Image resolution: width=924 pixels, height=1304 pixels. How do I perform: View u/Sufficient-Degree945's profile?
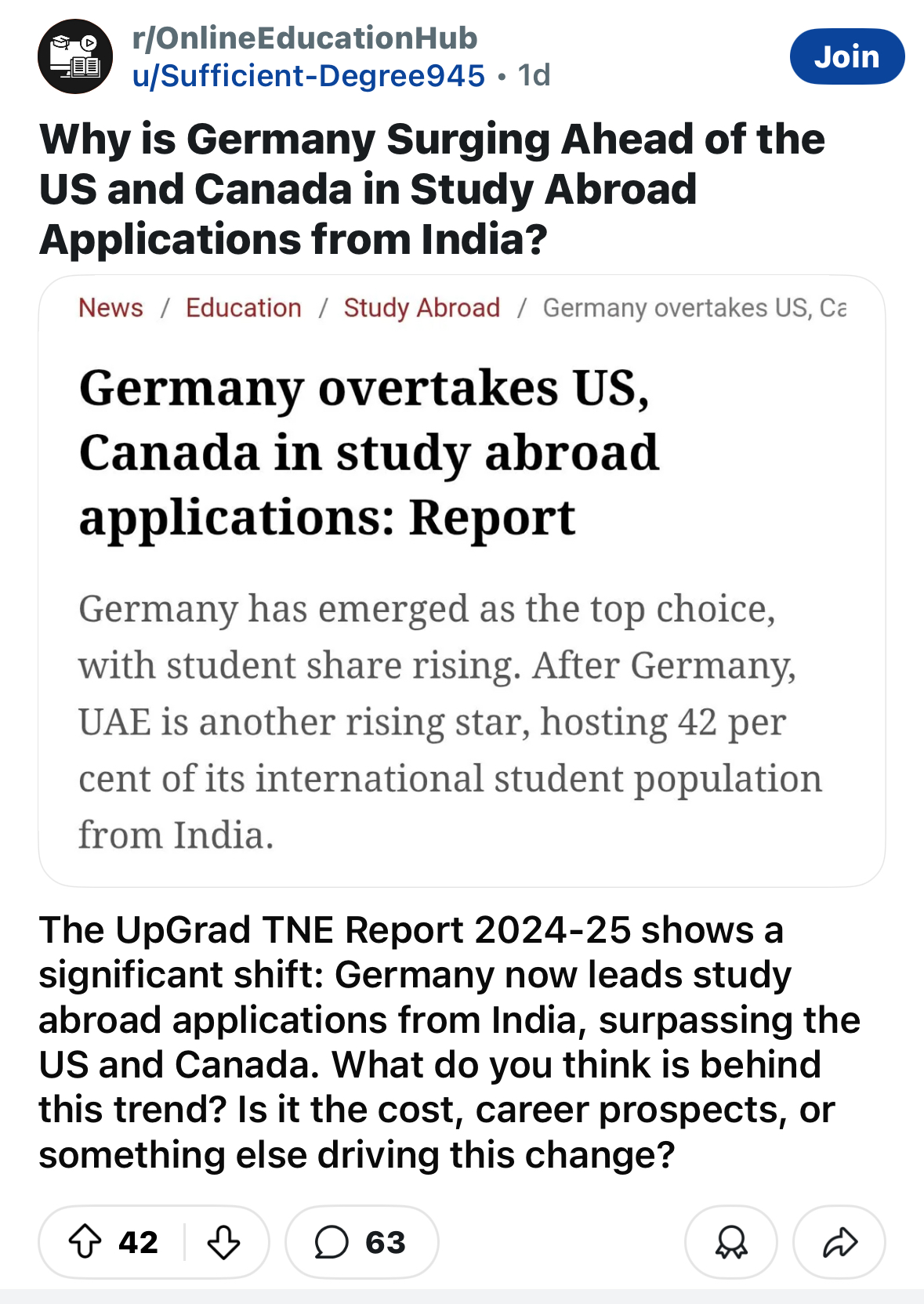click(309, 76)
